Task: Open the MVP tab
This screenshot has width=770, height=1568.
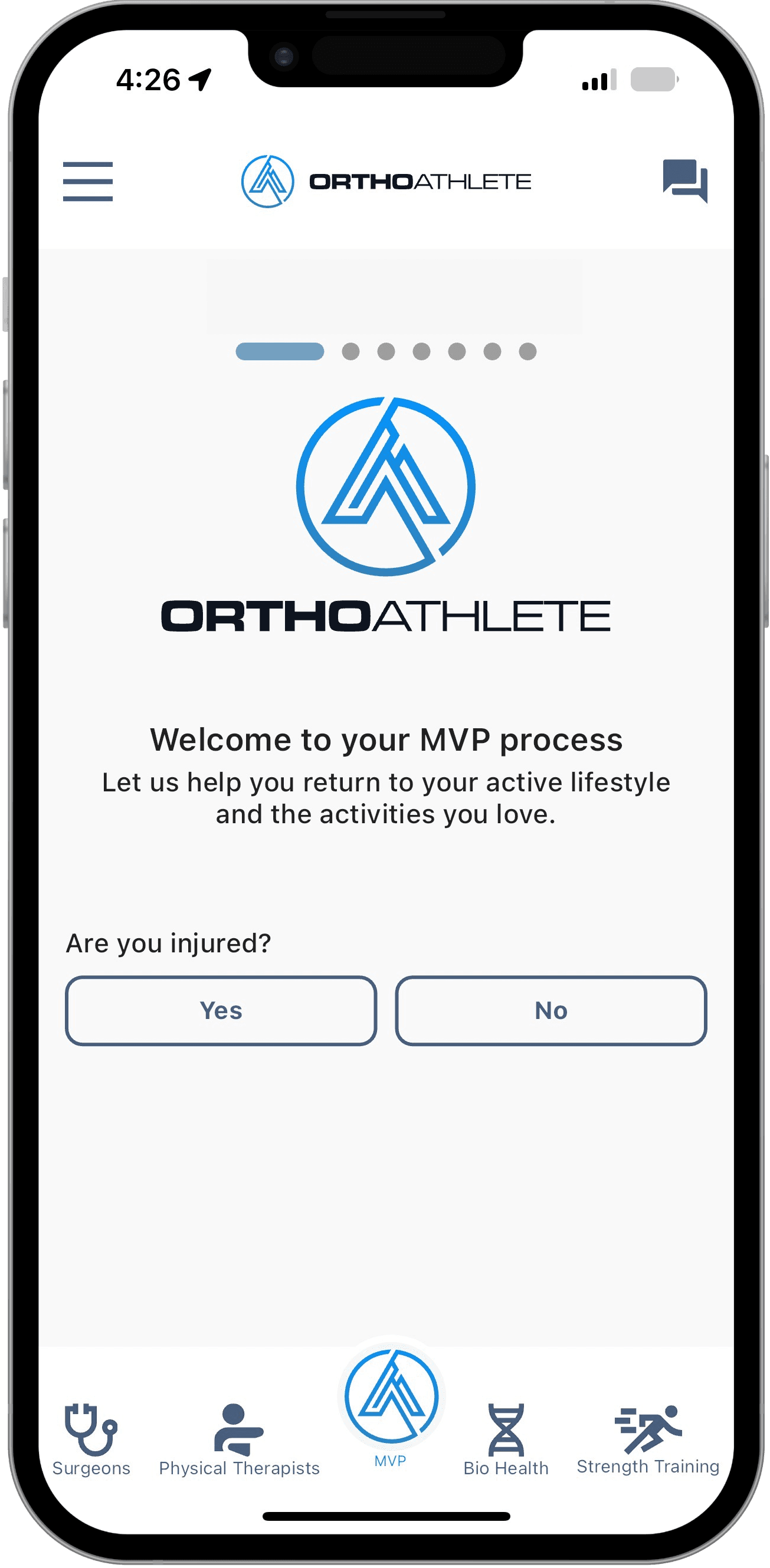Action: (391, 1405)
